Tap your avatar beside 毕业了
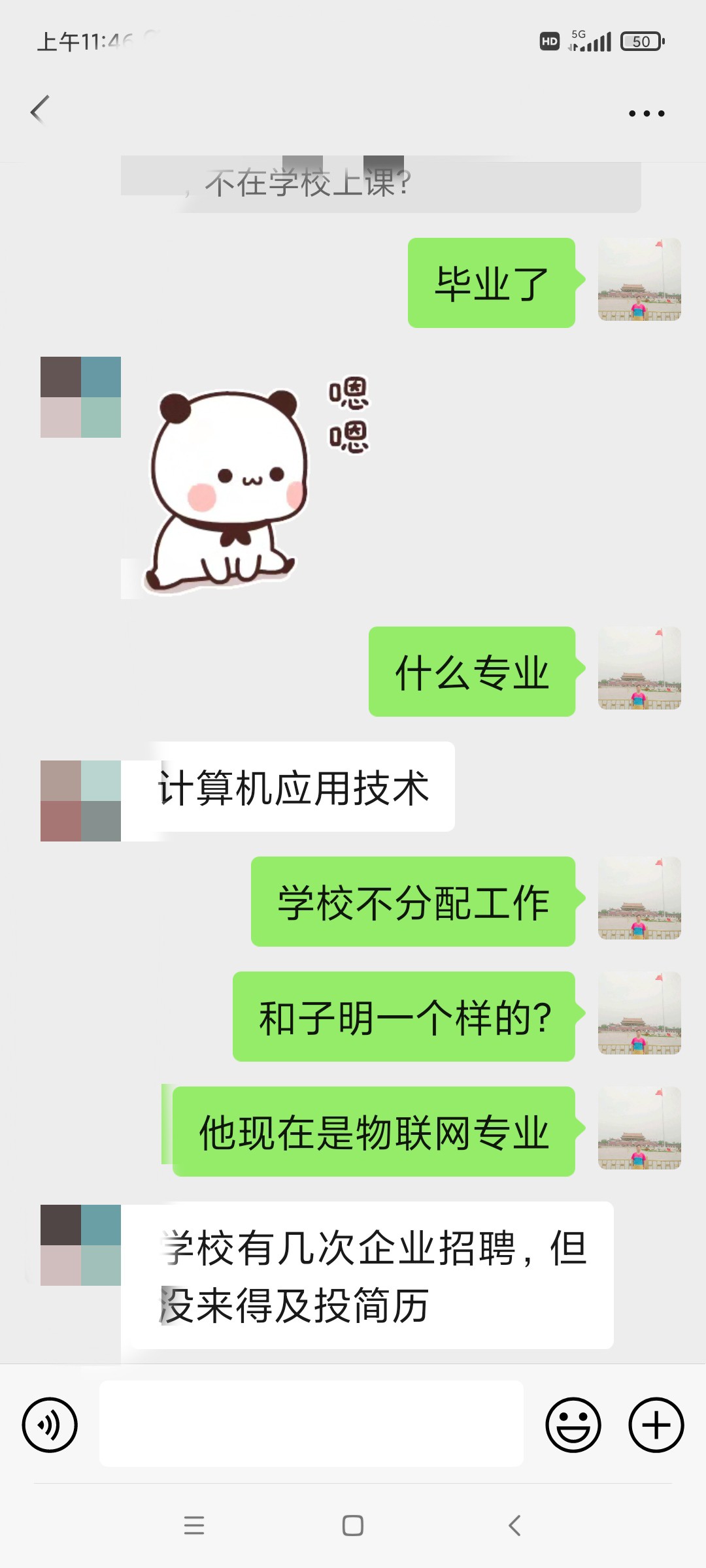Viewport: 706px width, 1568px height. tap(639, 280)
